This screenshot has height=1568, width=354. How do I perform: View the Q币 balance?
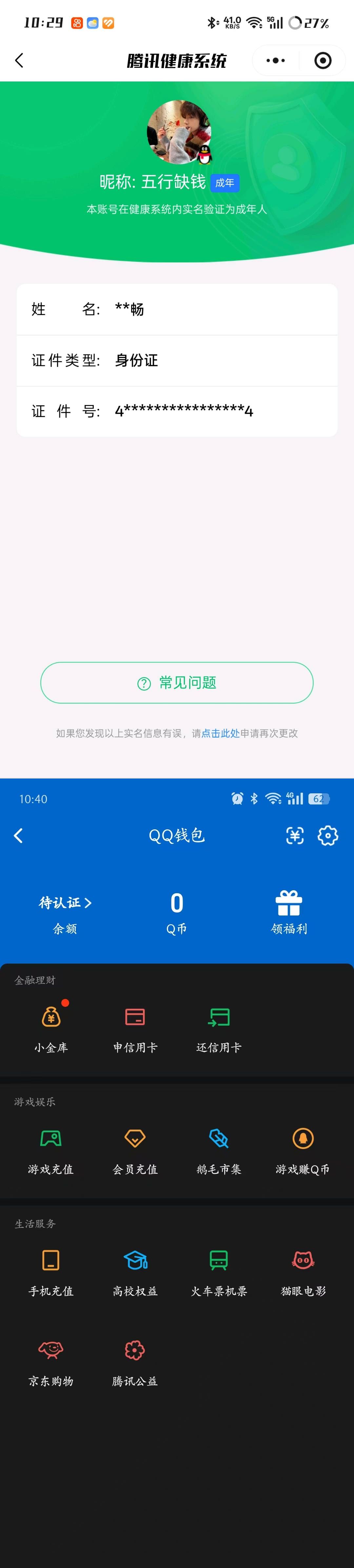point(177,911)
